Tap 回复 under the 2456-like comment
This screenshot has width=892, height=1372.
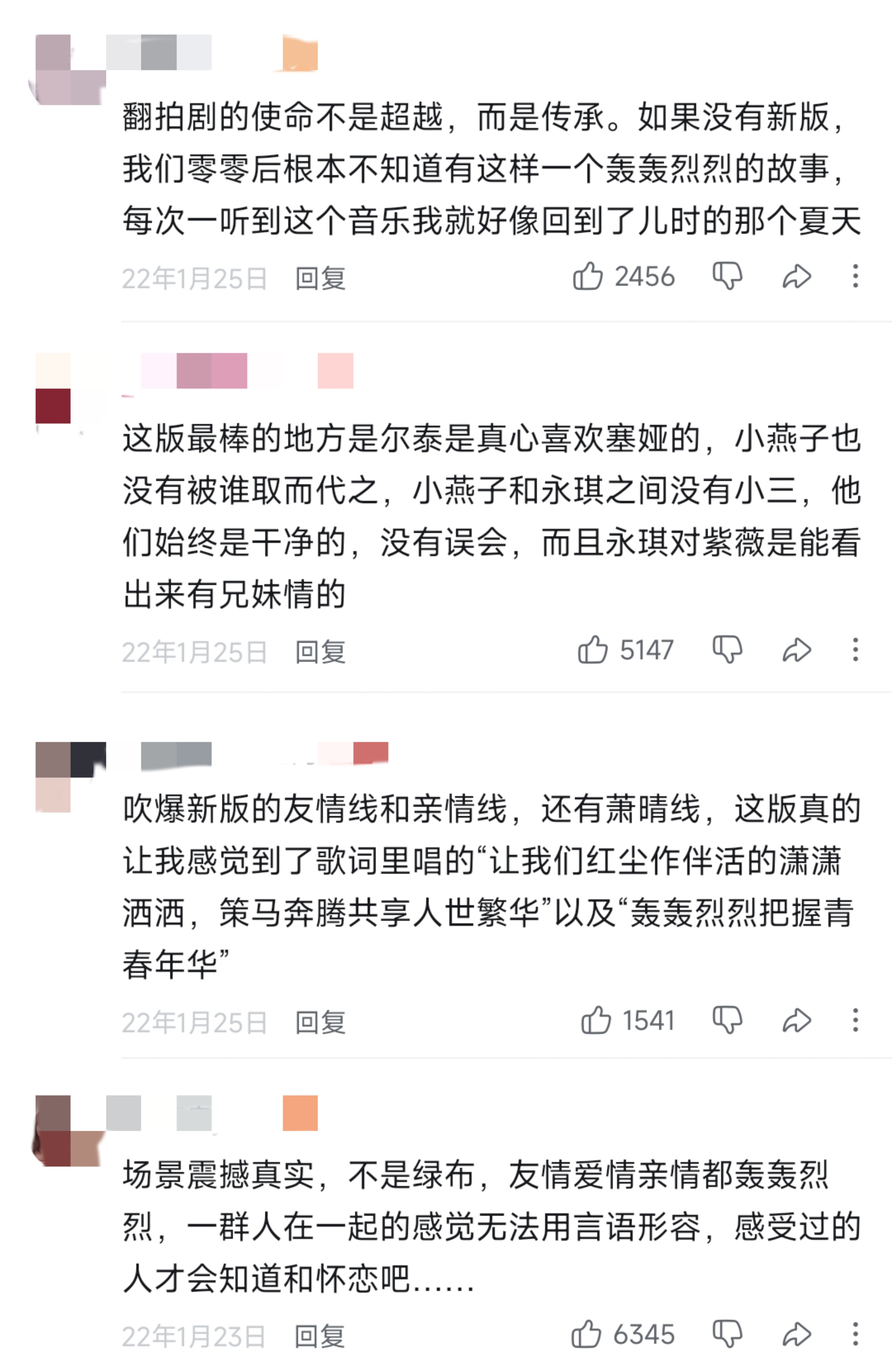320,279
